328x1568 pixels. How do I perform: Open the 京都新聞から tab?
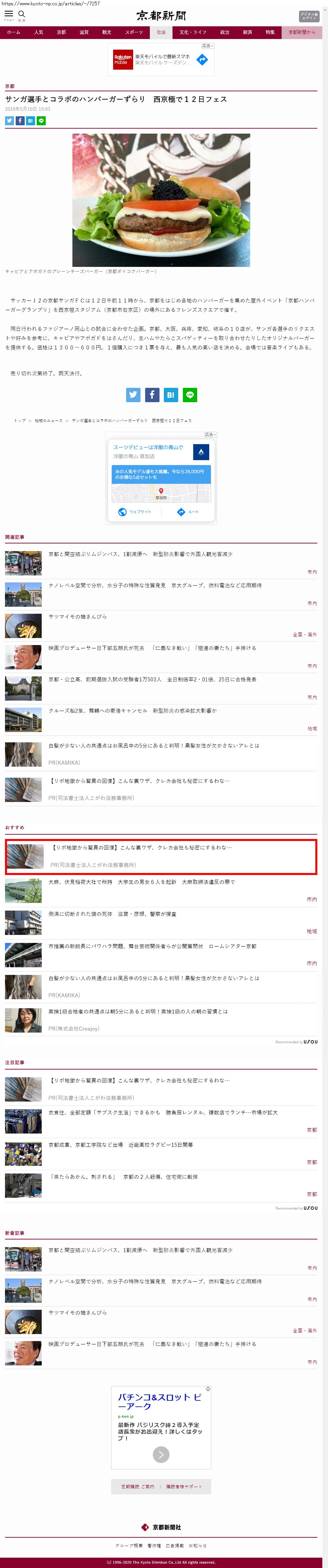point(302,32)
